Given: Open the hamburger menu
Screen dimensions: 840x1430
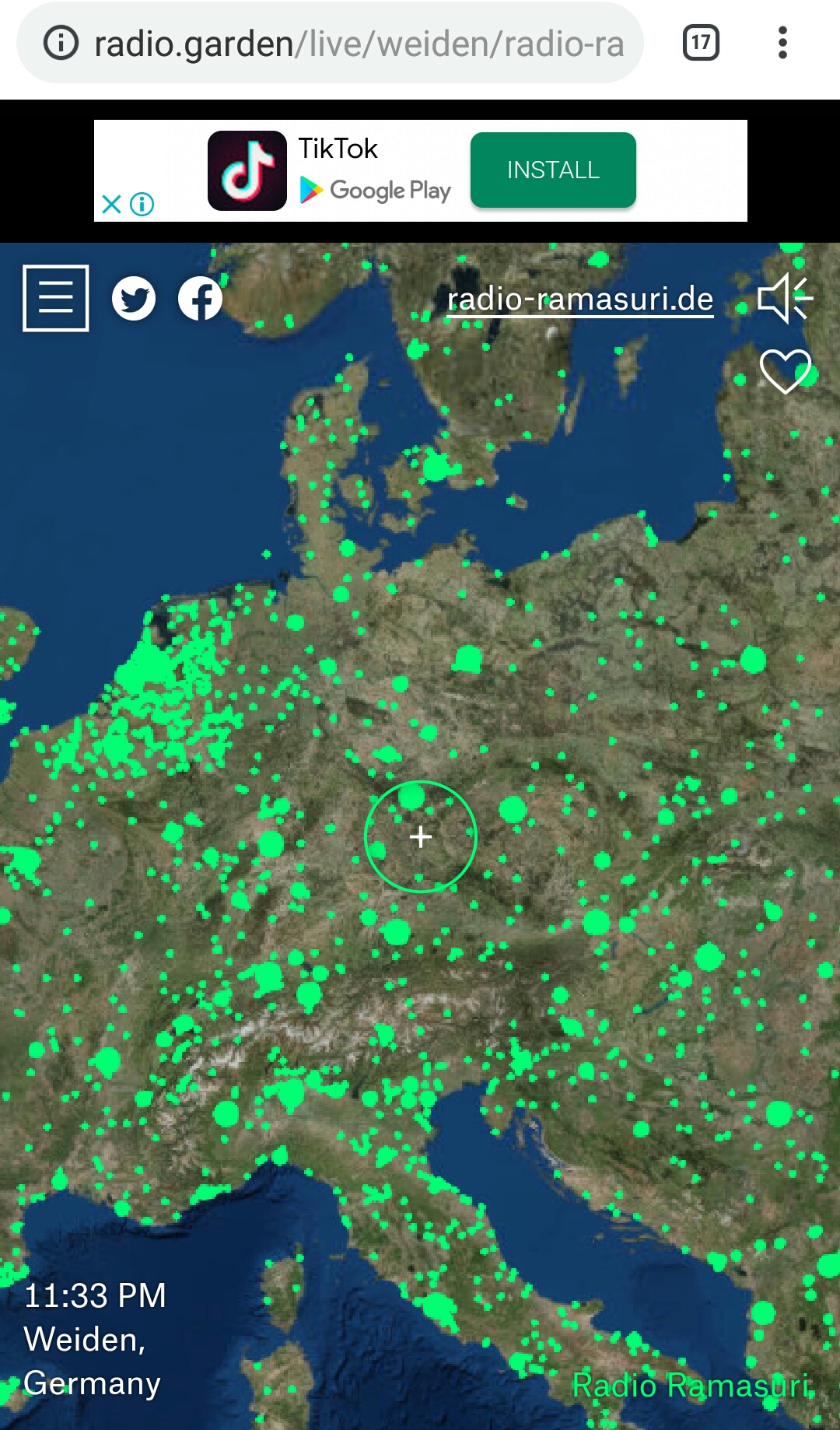Looking at the screenshot, I should pos(56,299).
